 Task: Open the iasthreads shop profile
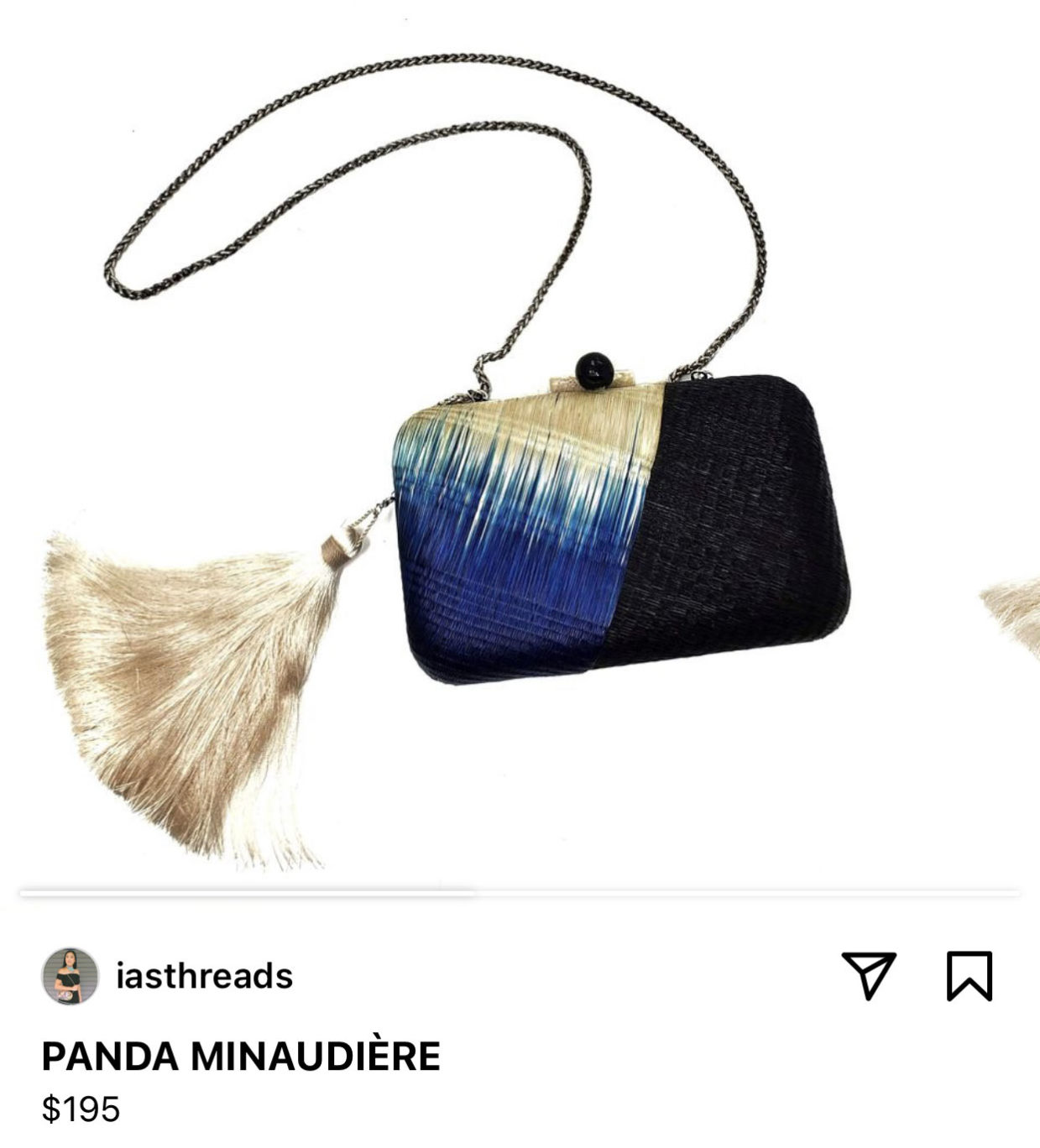pyautogui.click(x=204, y=976)
